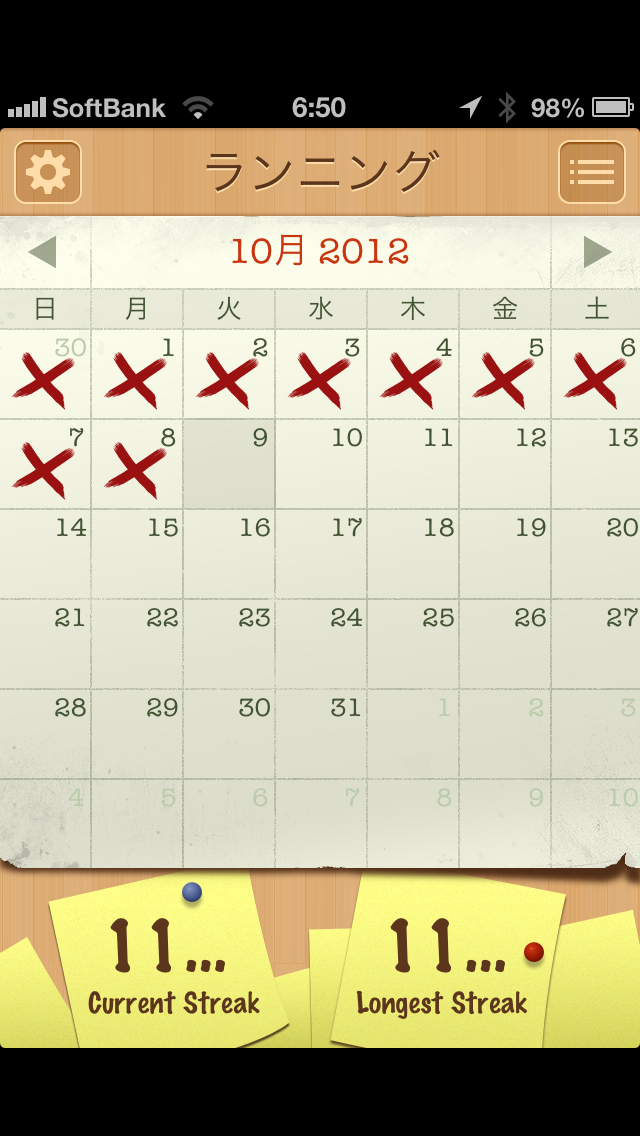Screen dimensions: 640x1136
Task: Tap the Longest Streak note
Action: [445, 965]
